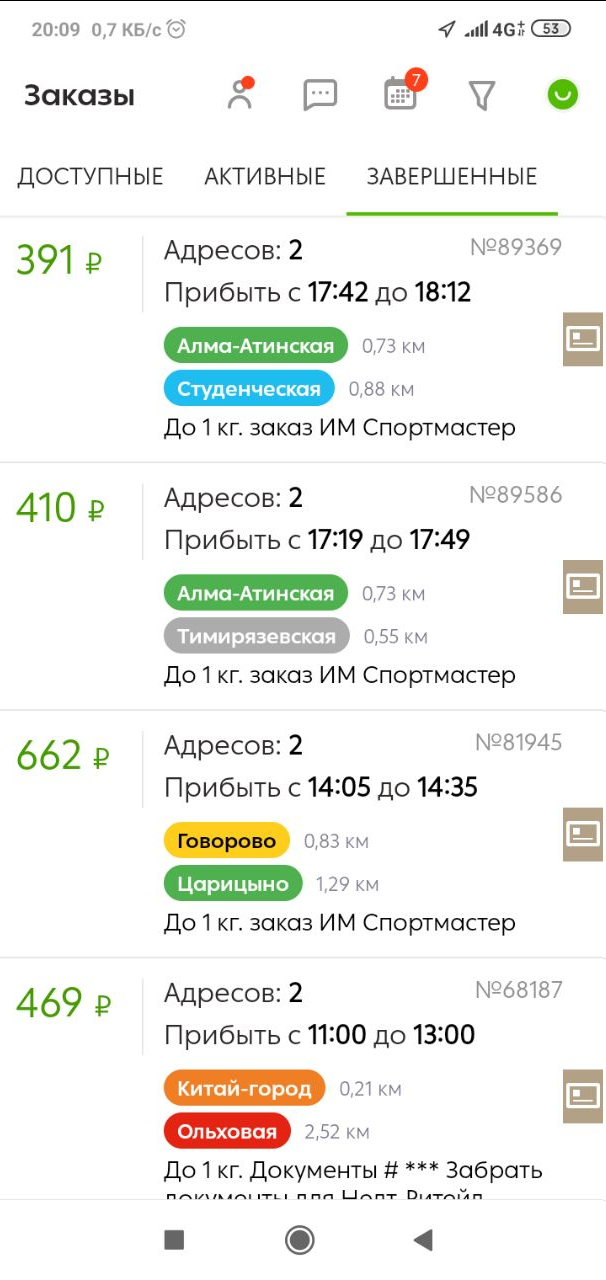The height and width of the screenshot is (1280, 606).
Task: Tap the card icon on order №89586
Action: [583, 586]
